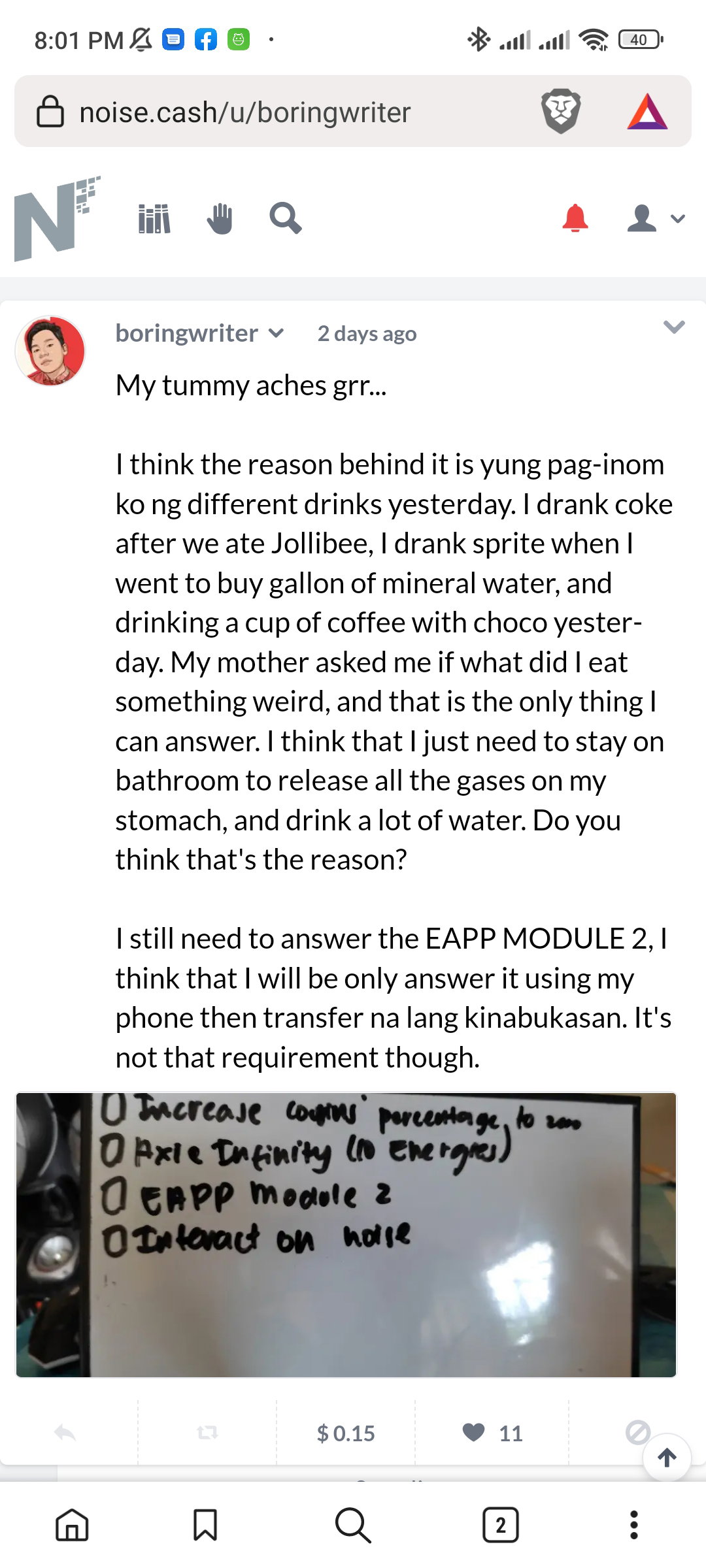Image resolution: width=706 pixels, height=1568 pixels.
Task: Jump back to top arrow button
Action: pyautogui.click(x=667, y=1457)
